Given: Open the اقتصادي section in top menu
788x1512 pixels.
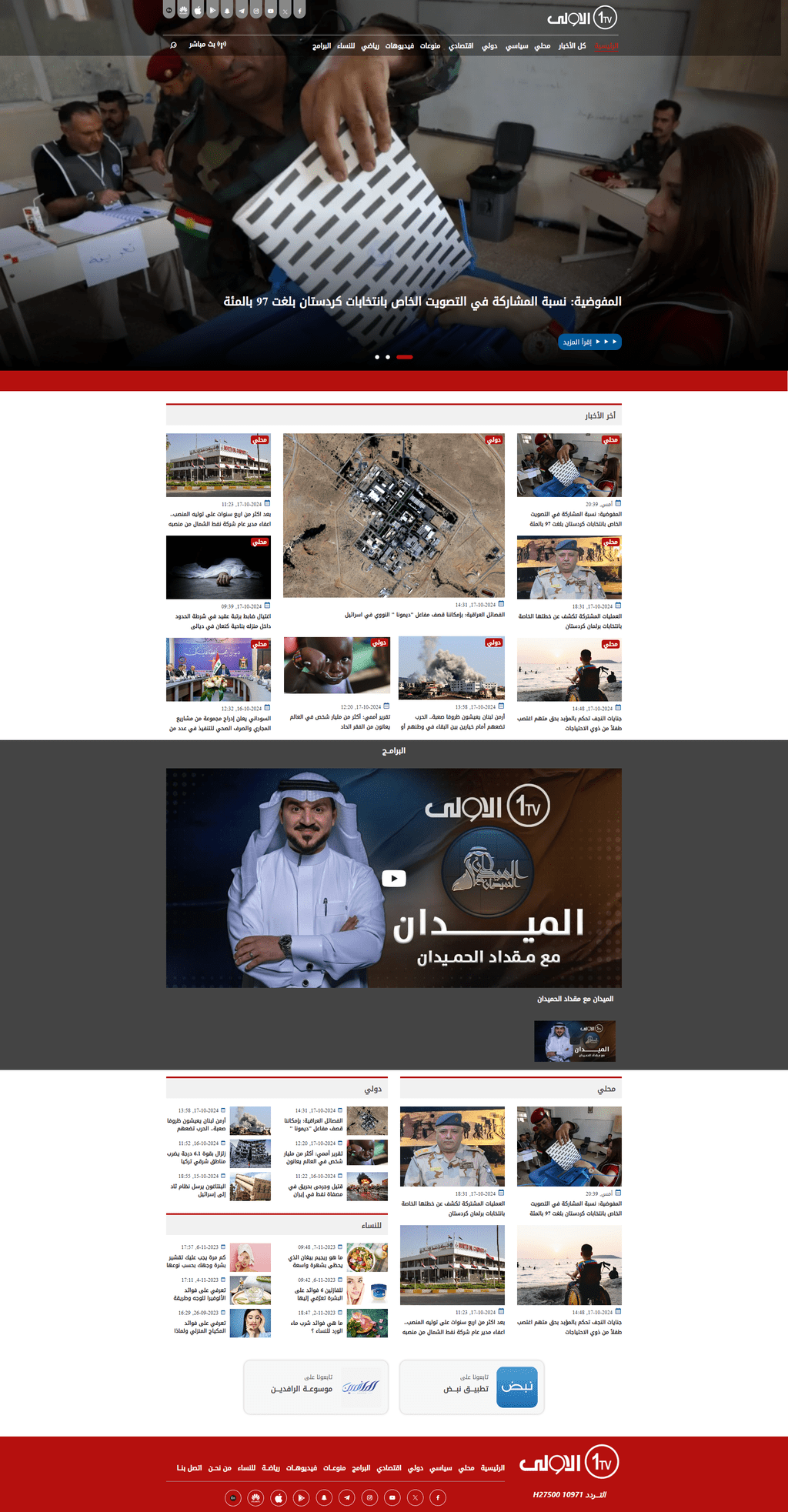Looking at the screenshot, I should [461, 46].
